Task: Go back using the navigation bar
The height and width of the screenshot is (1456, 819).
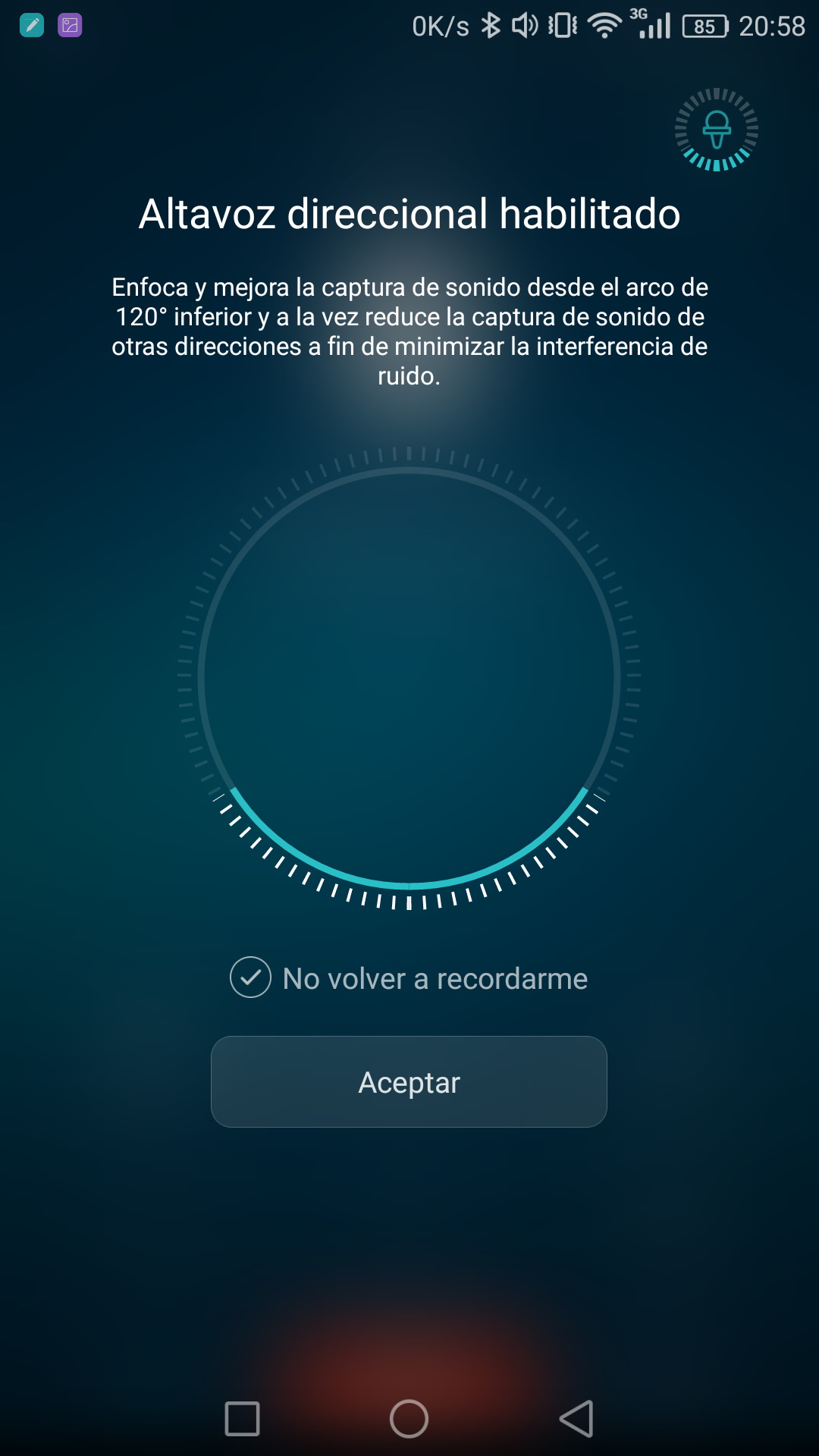Action: 576,1418
